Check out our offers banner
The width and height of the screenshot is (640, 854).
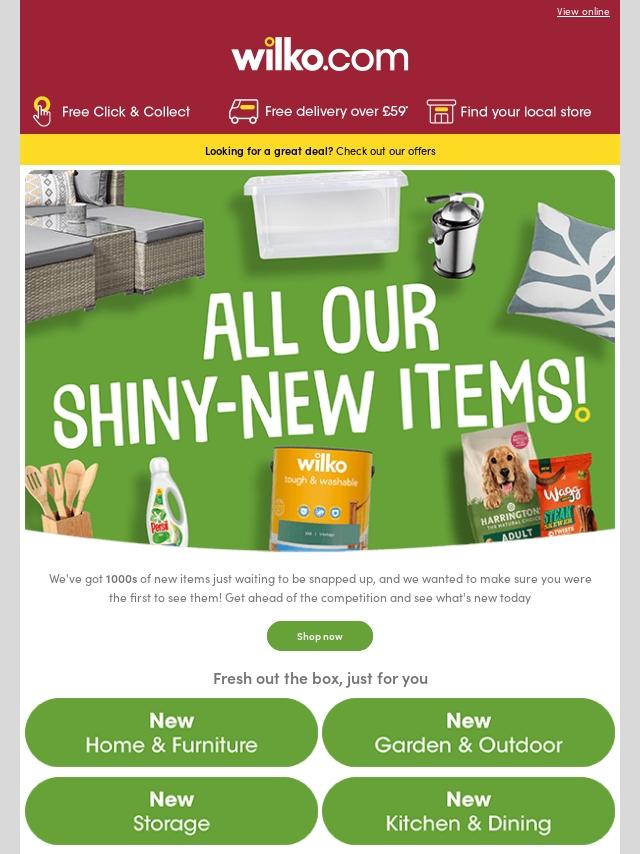(320, 151)
